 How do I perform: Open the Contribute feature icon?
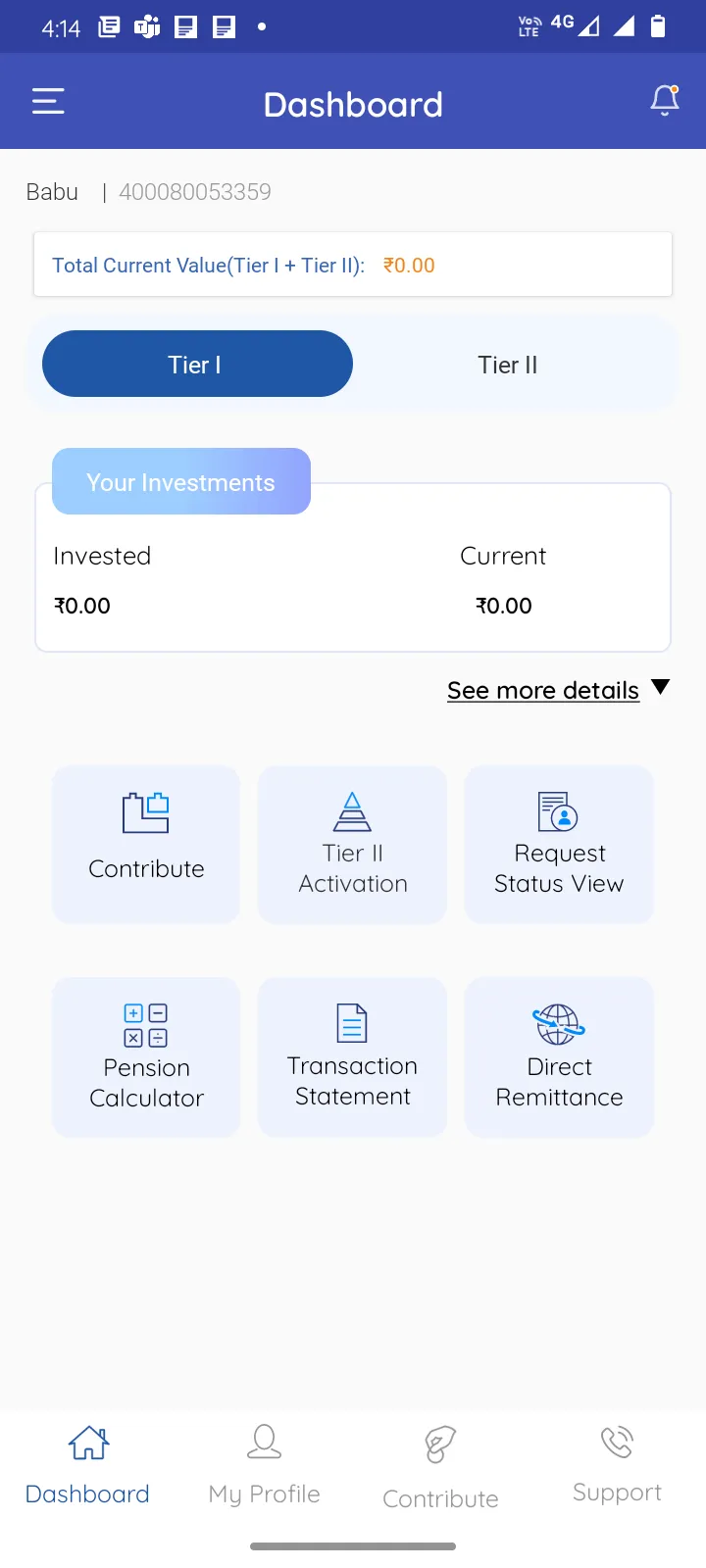click(x=145, y=844)
